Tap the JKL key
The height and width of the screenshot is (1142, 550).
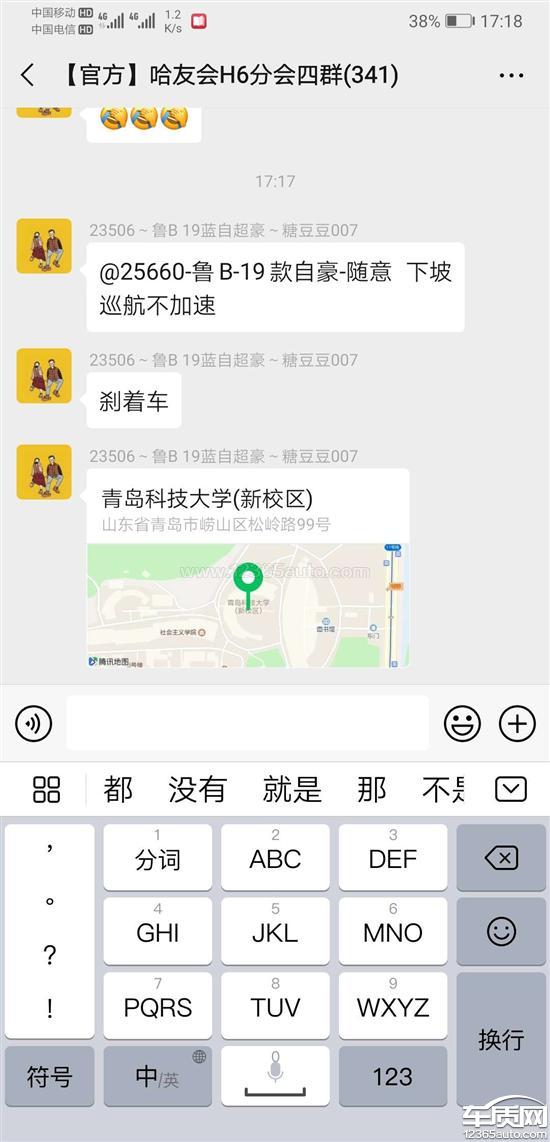pos(275,932)
